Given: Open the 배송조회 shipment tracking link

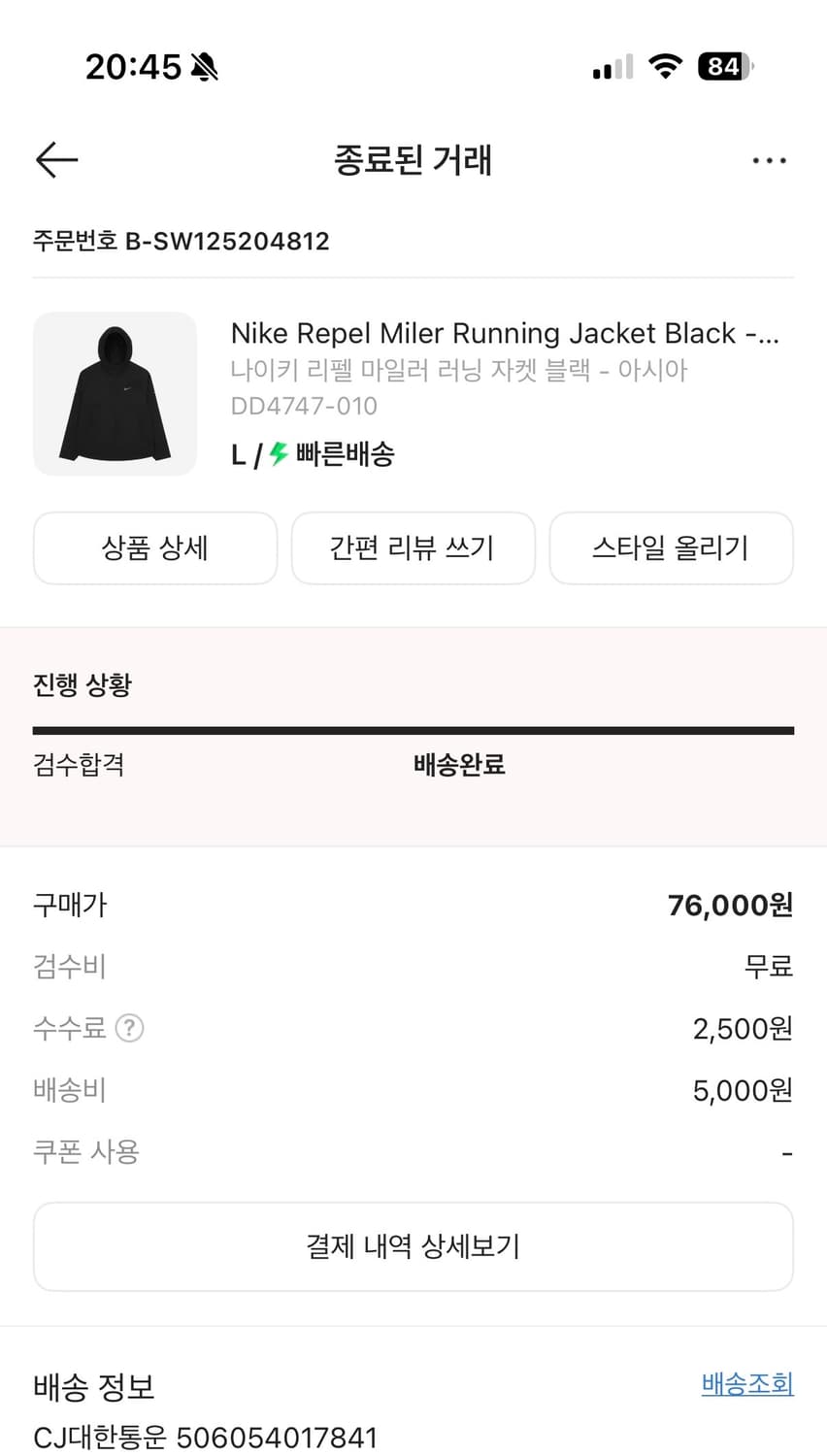Looking at the screenshot, I should [x=746, y=1386].
